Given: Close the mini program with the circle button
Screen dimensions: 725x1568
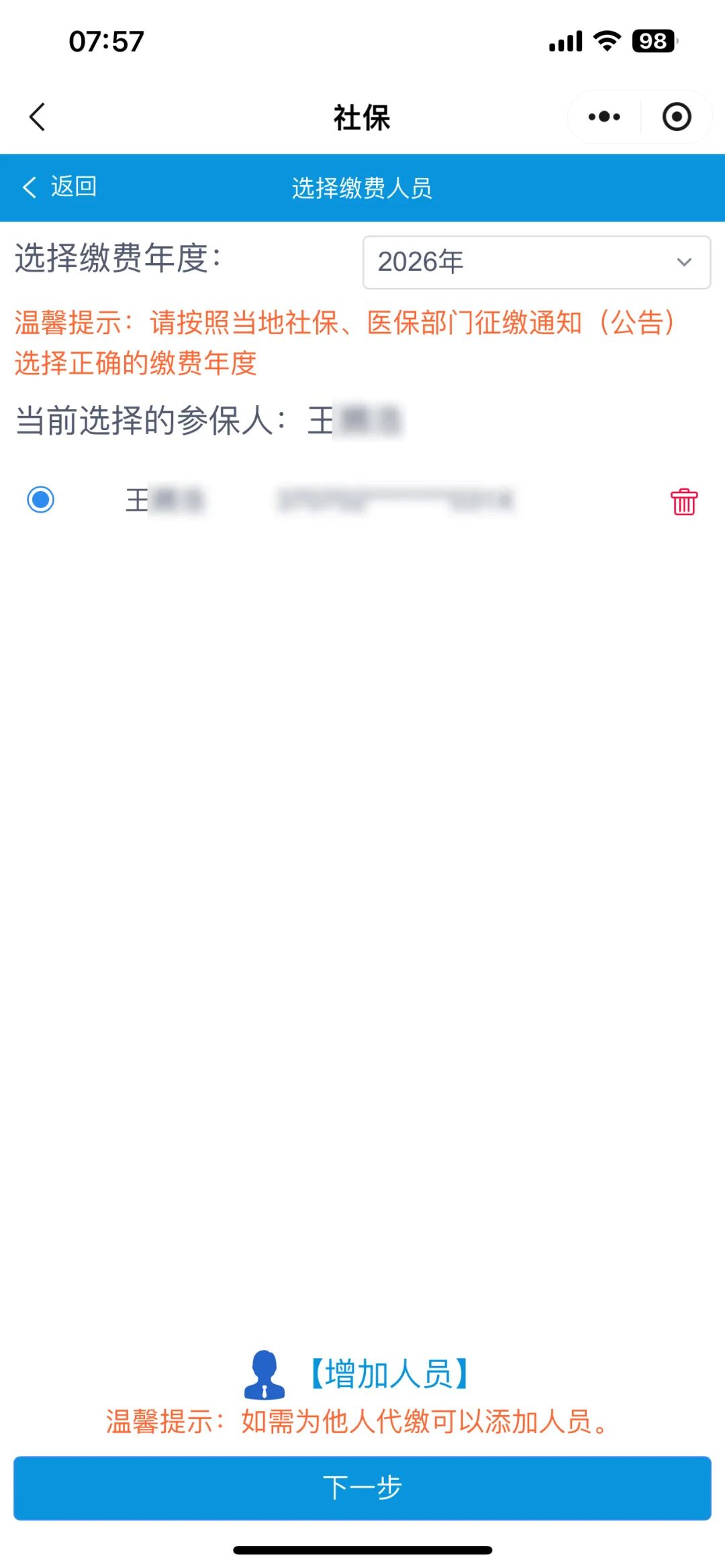Looking at the screenshot, I should coord(676,117).
